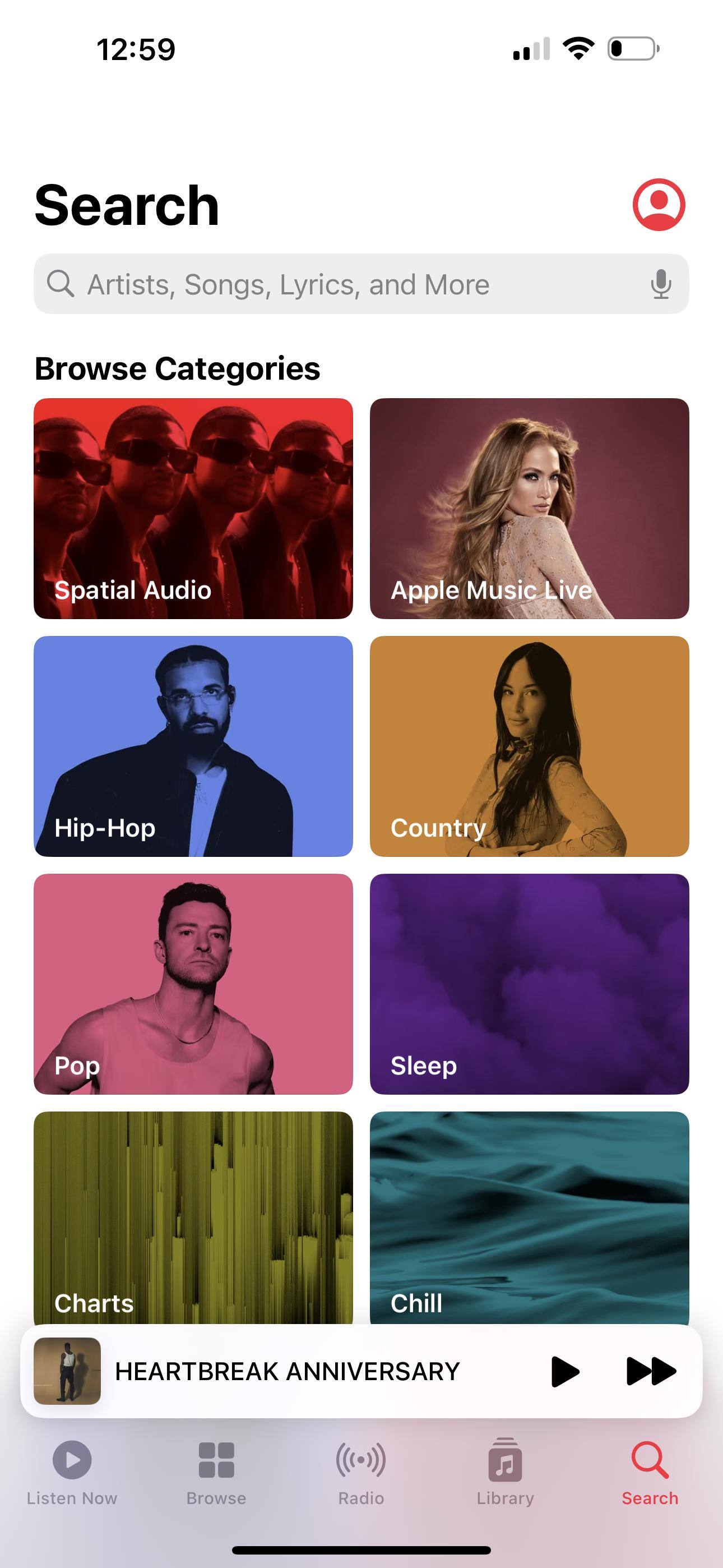Image resolution: width=723 pixels, height=1568 pixels.
Task: Open the account profile icon
Action: click(659, 205)
